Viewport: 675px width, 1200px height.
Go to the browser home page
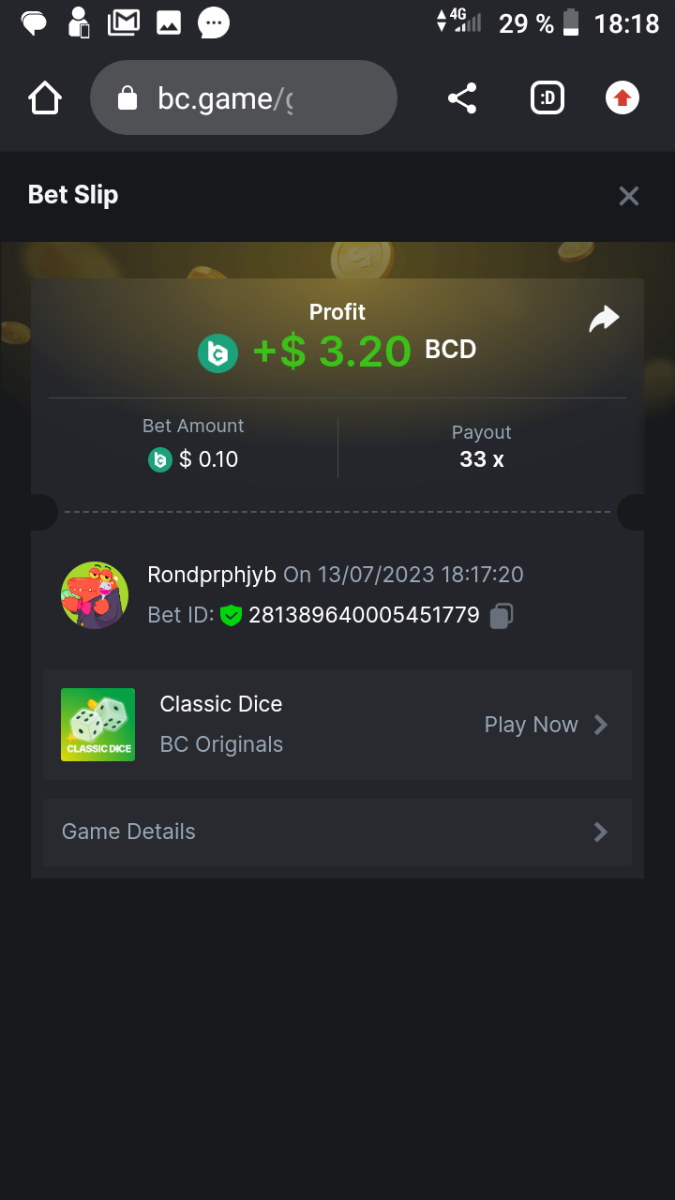[45, 98]
